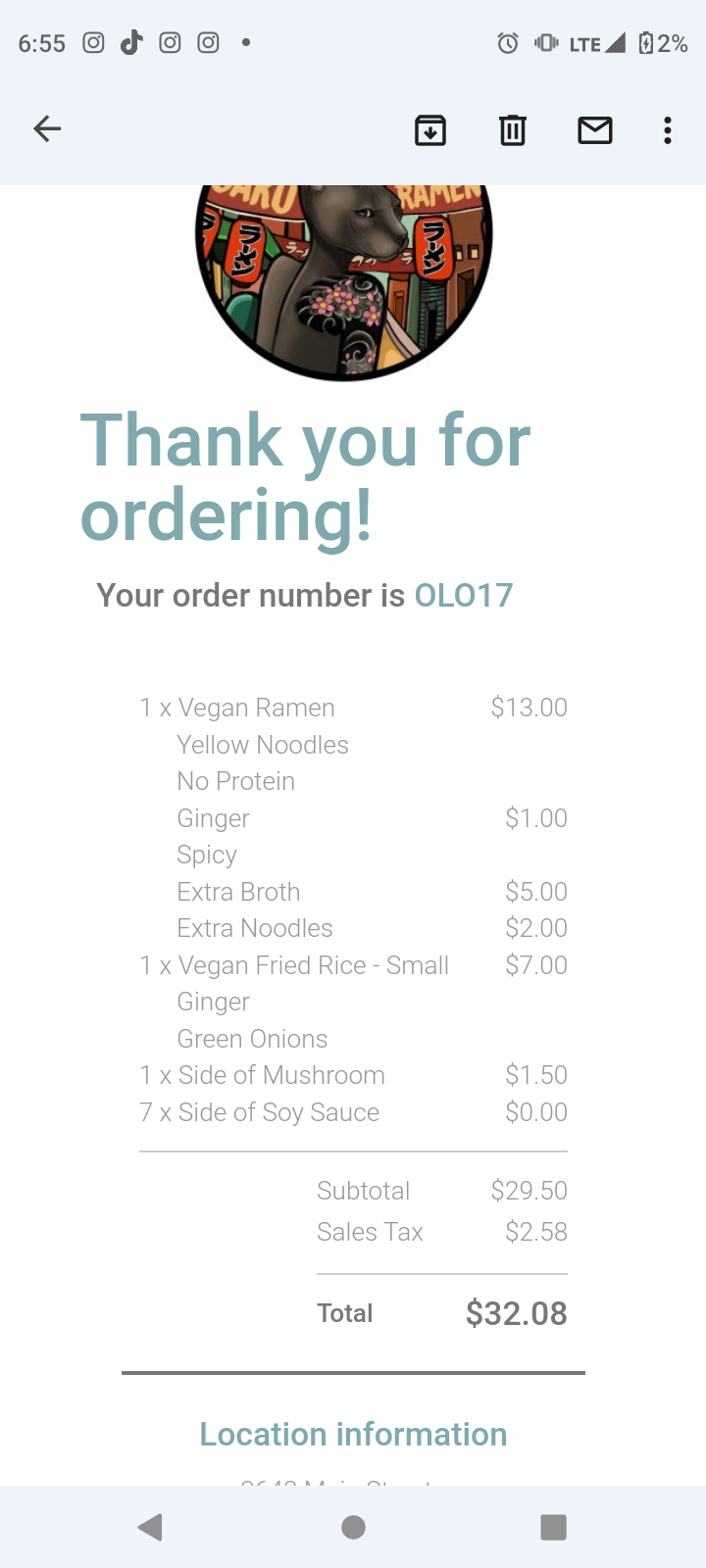
Task: Archive this order confirmation email
Action: point(430,129)
